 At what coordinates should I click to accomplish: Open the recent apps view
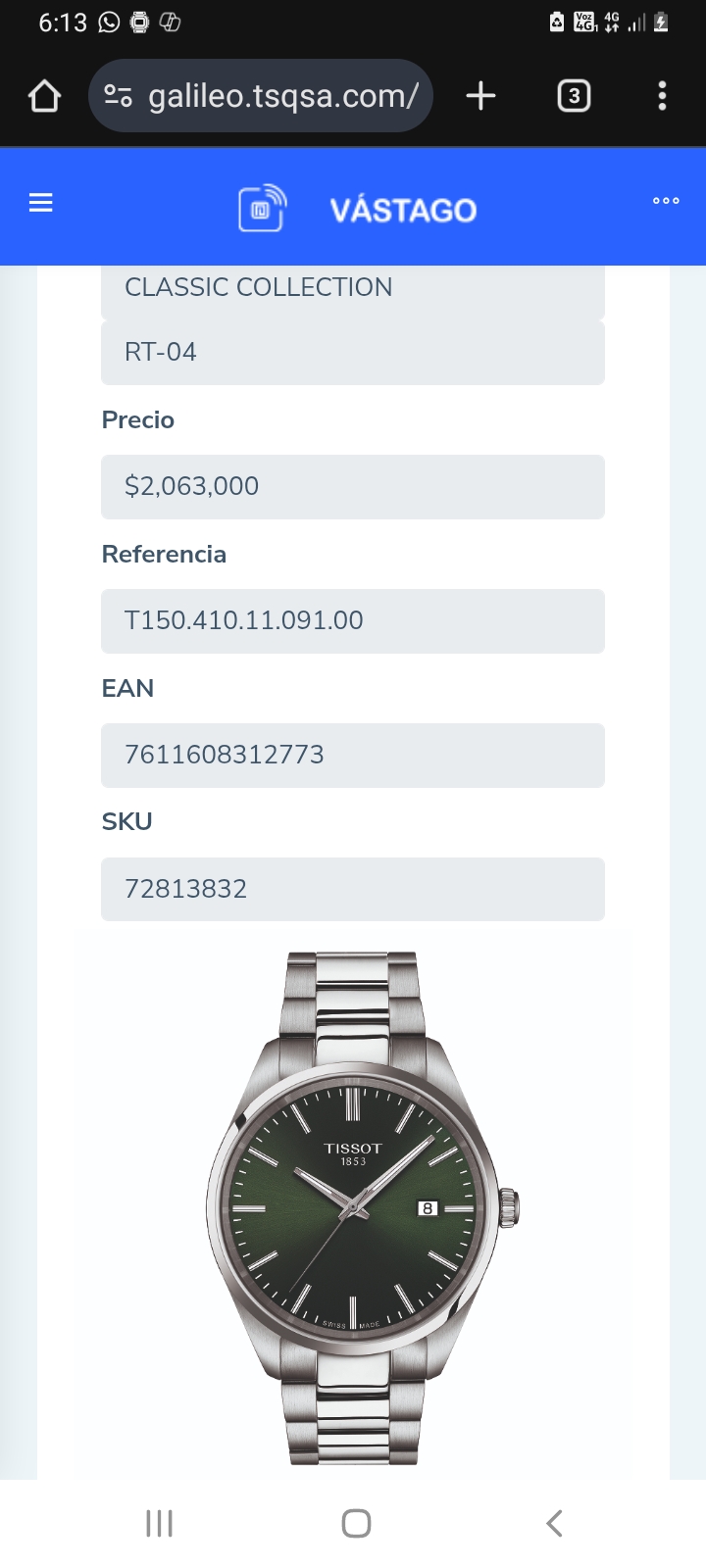tap(159, 1523)
